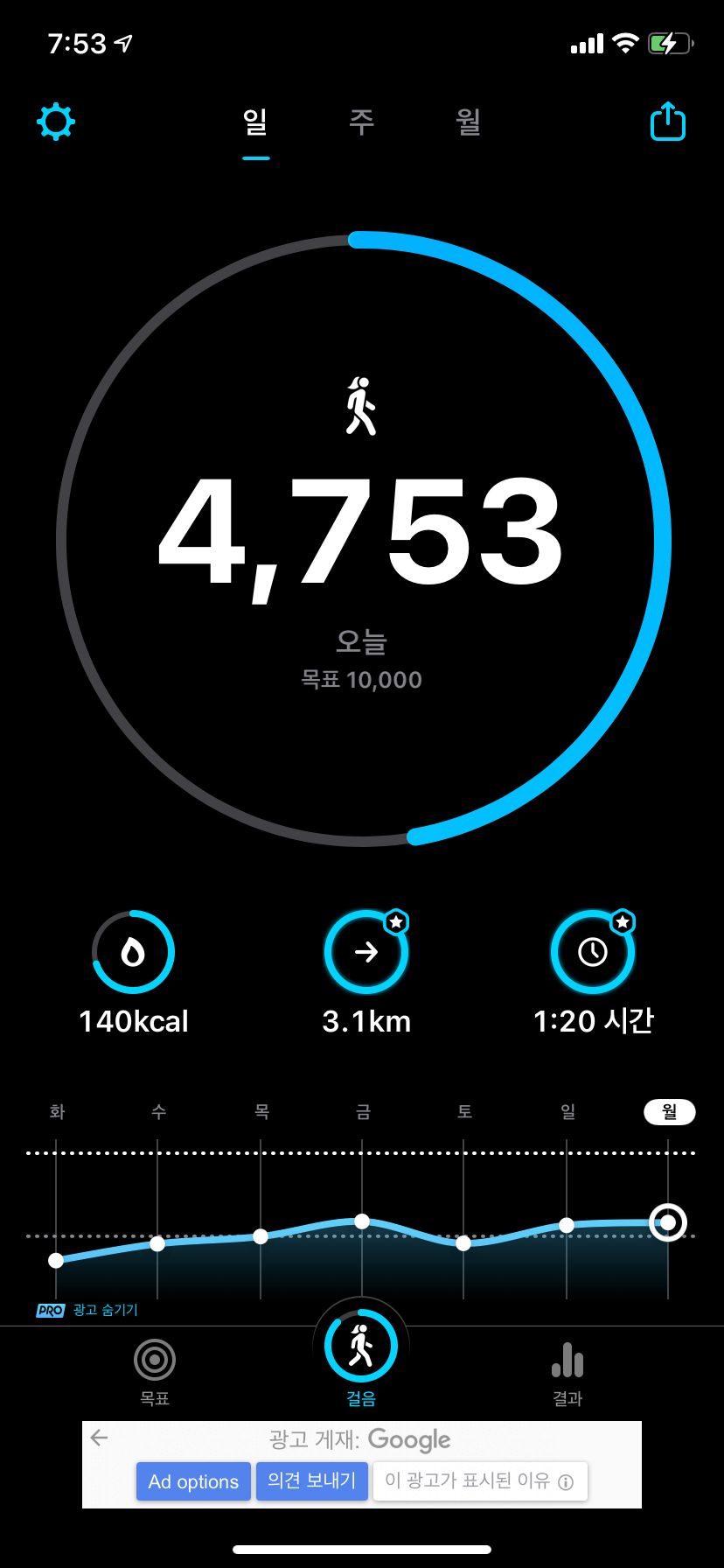Open the 1:20 시간 time ring

pyautogui.click(x=593, y=952)
